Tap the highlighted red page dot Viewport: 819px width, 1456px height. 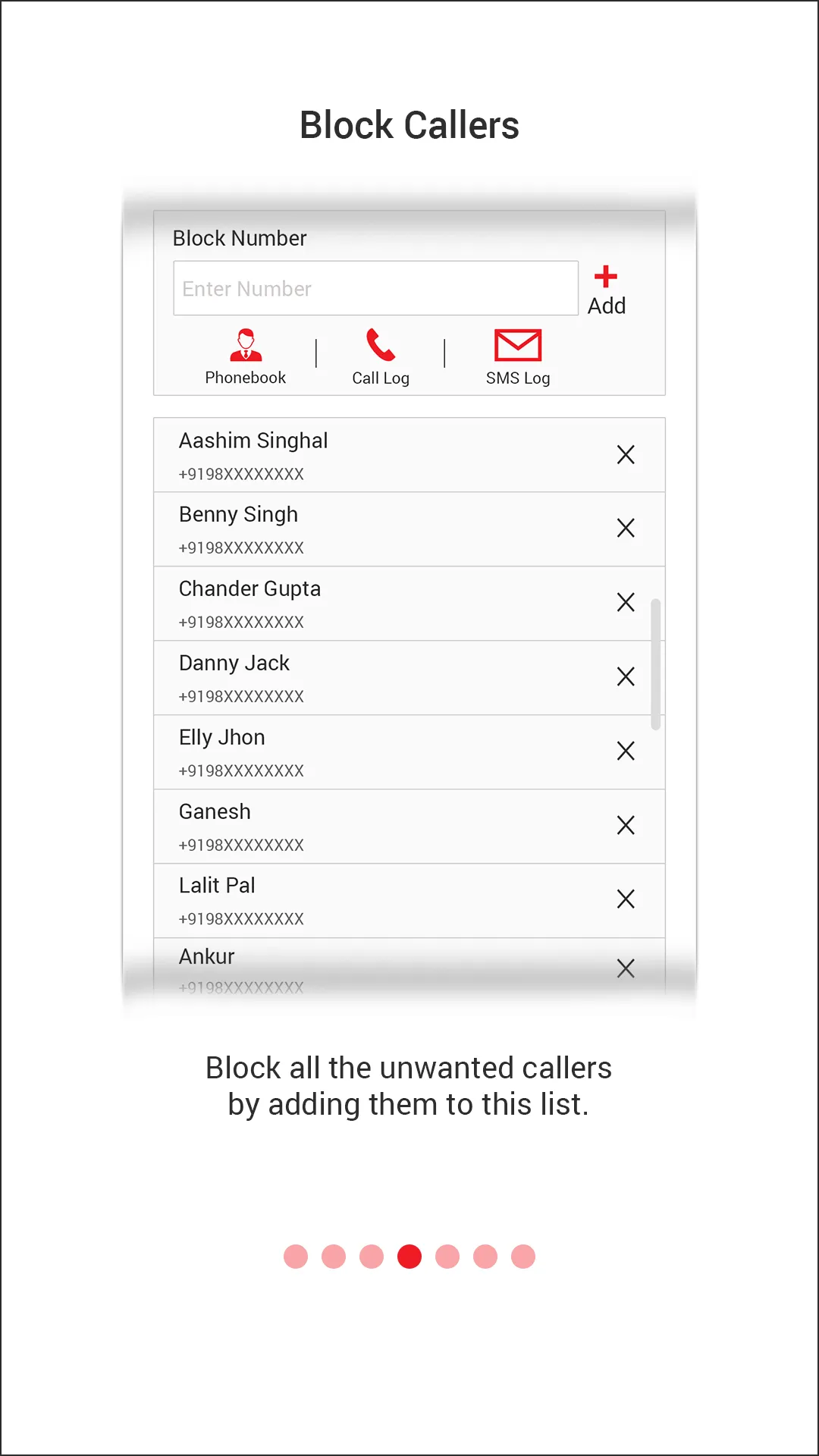click(409, 1257)
